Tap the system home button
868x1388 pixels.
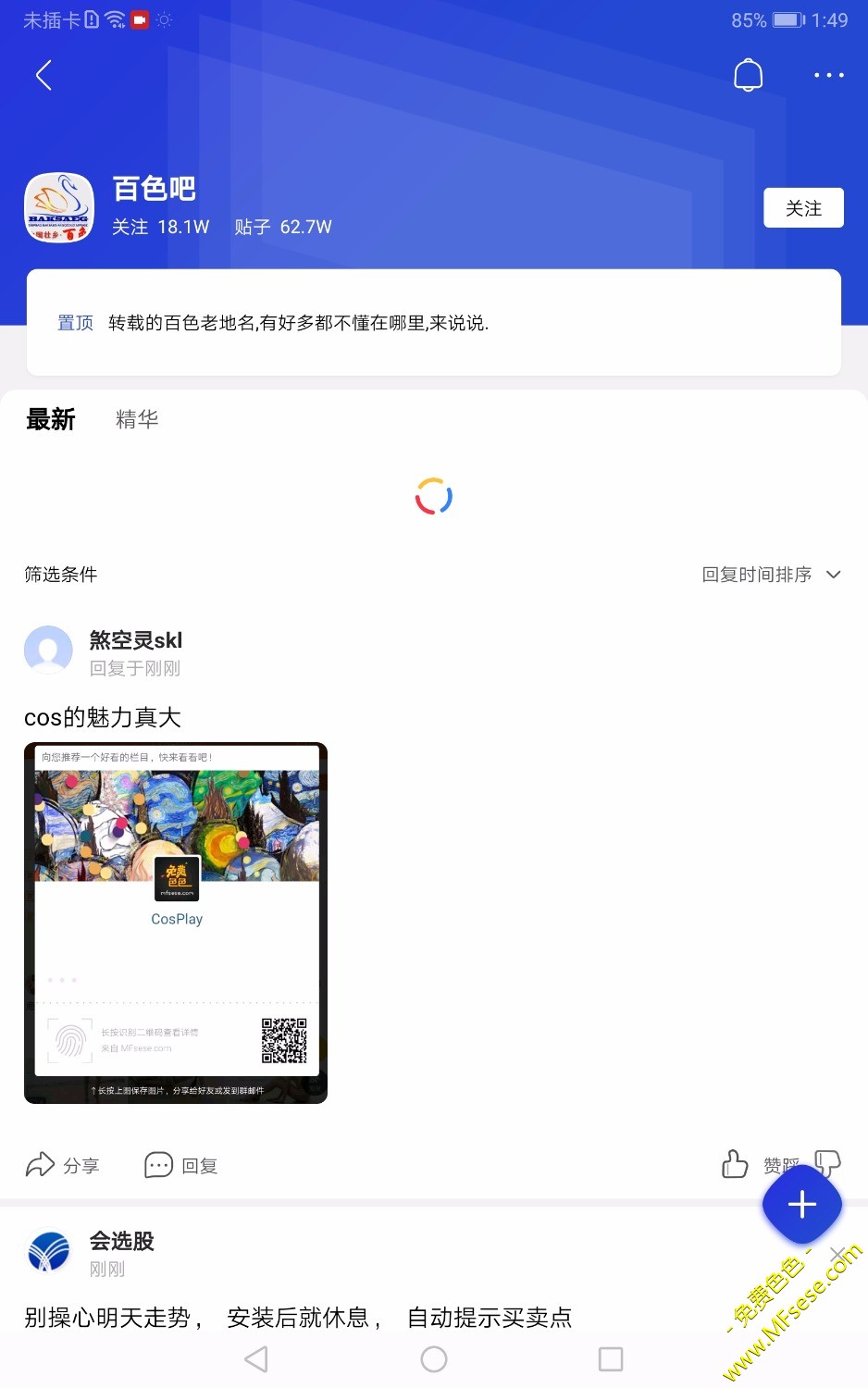[x=434, y=1358]
